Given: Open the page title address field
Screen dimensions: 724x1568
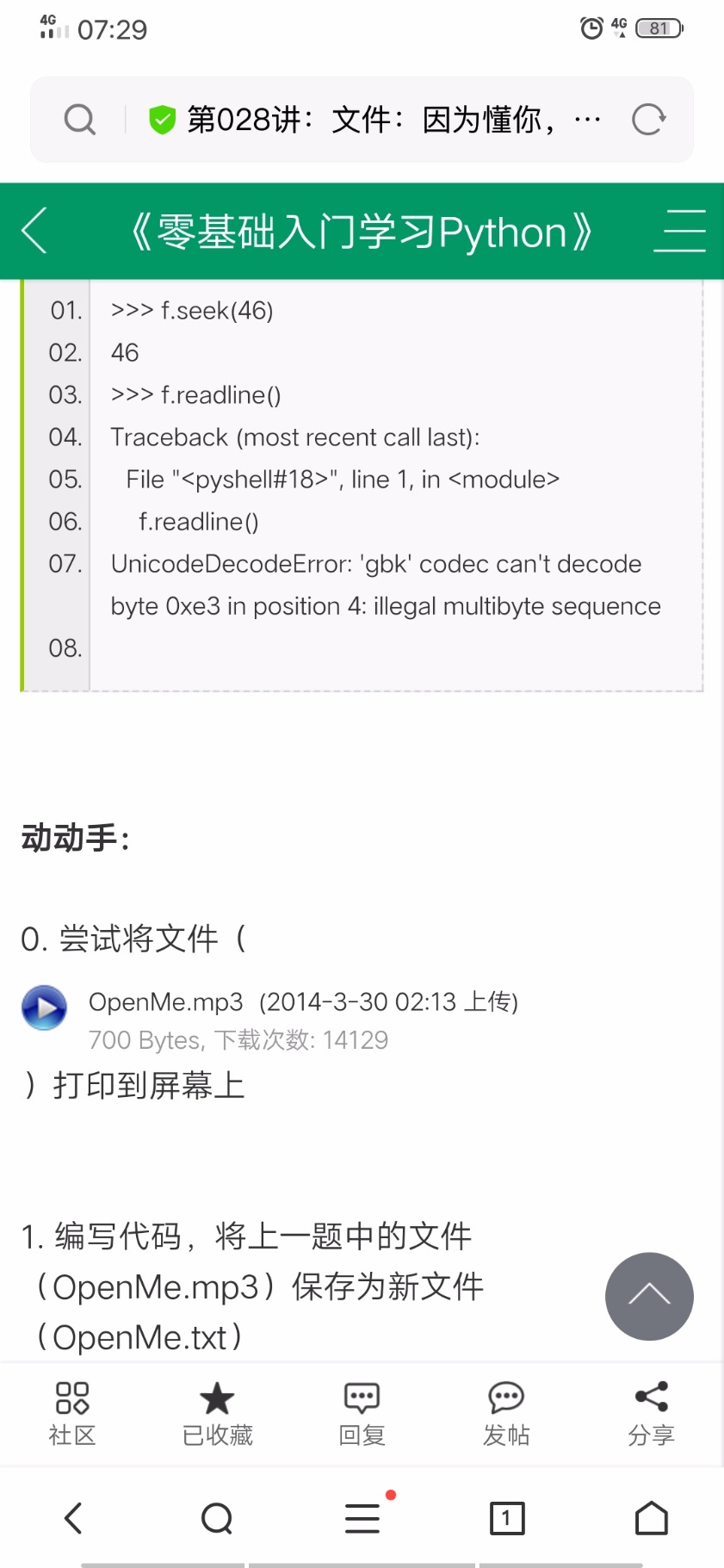Looking at the screenshot, I should [x=370, y=120].
